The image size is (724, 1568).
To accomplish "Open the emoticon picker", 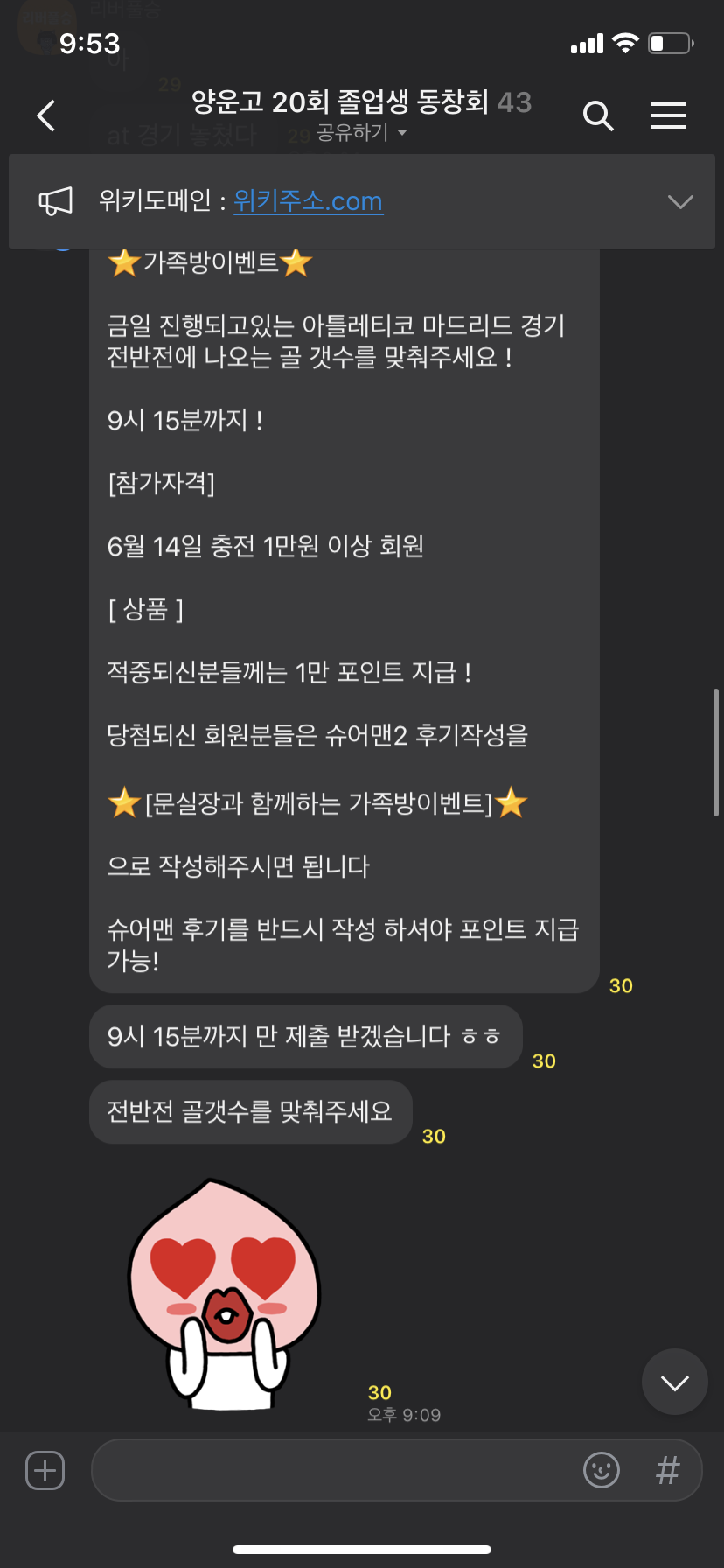I will (x=602, y=1470).
